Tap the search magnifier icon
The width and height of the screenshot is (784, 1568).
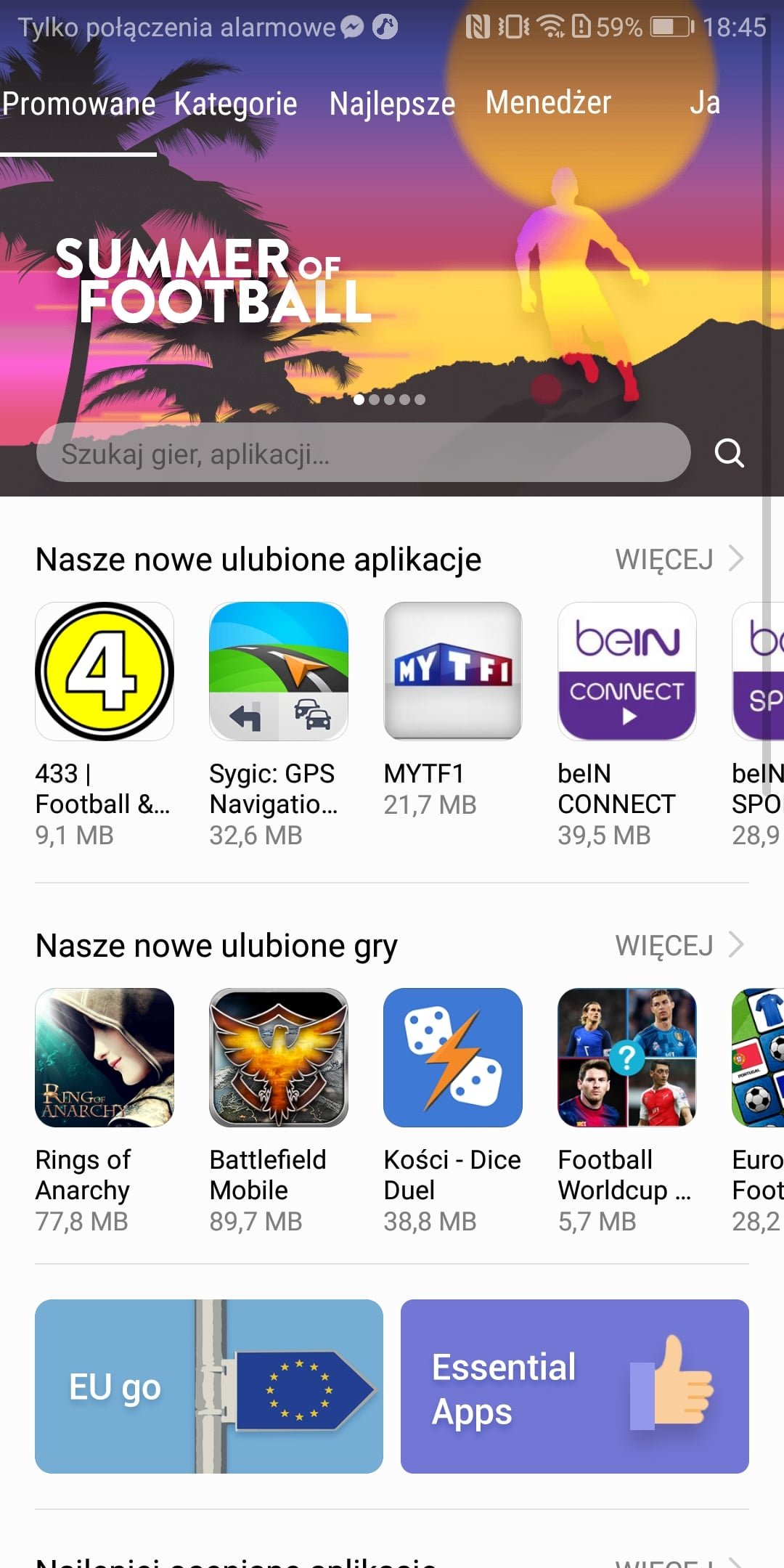(729, 453)
